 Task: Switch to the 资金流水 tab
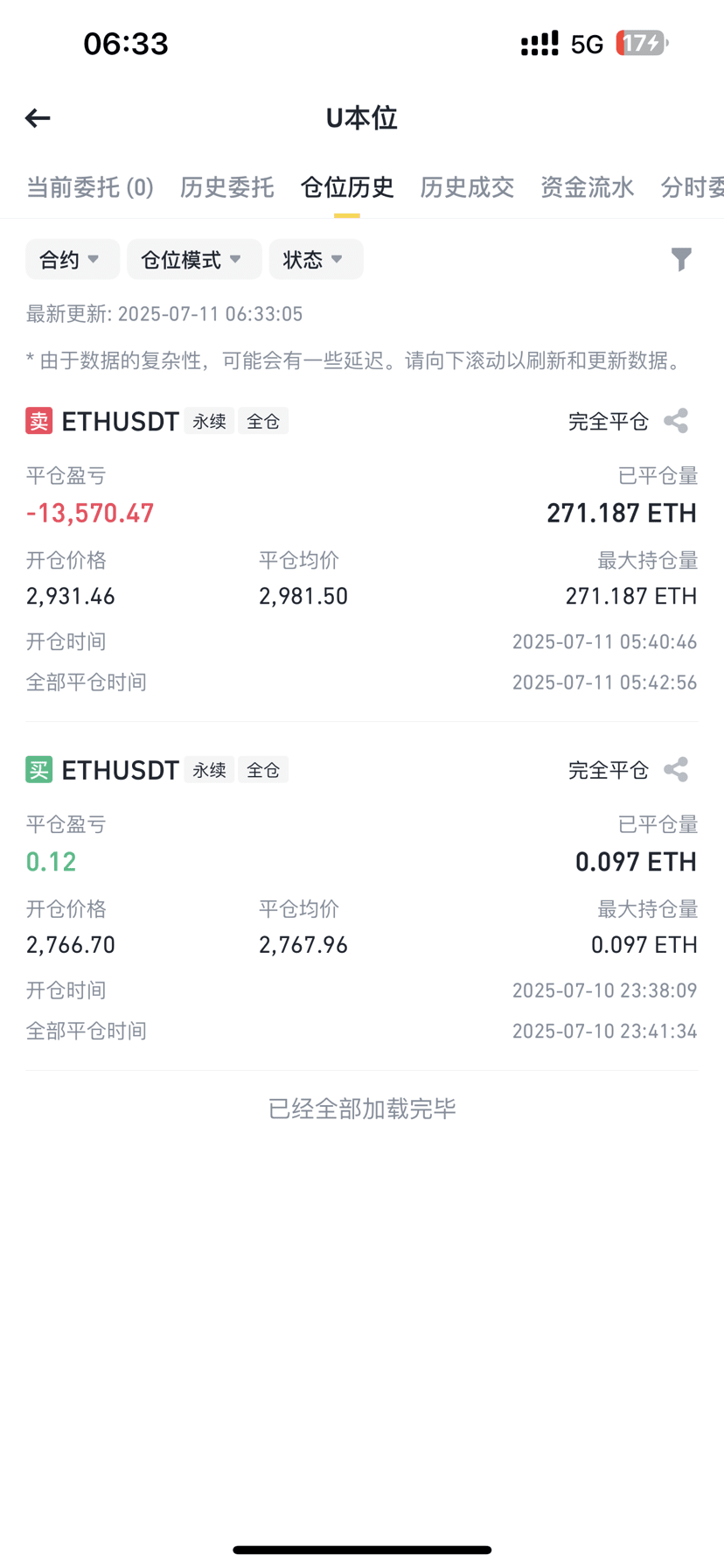pos(587,187)
